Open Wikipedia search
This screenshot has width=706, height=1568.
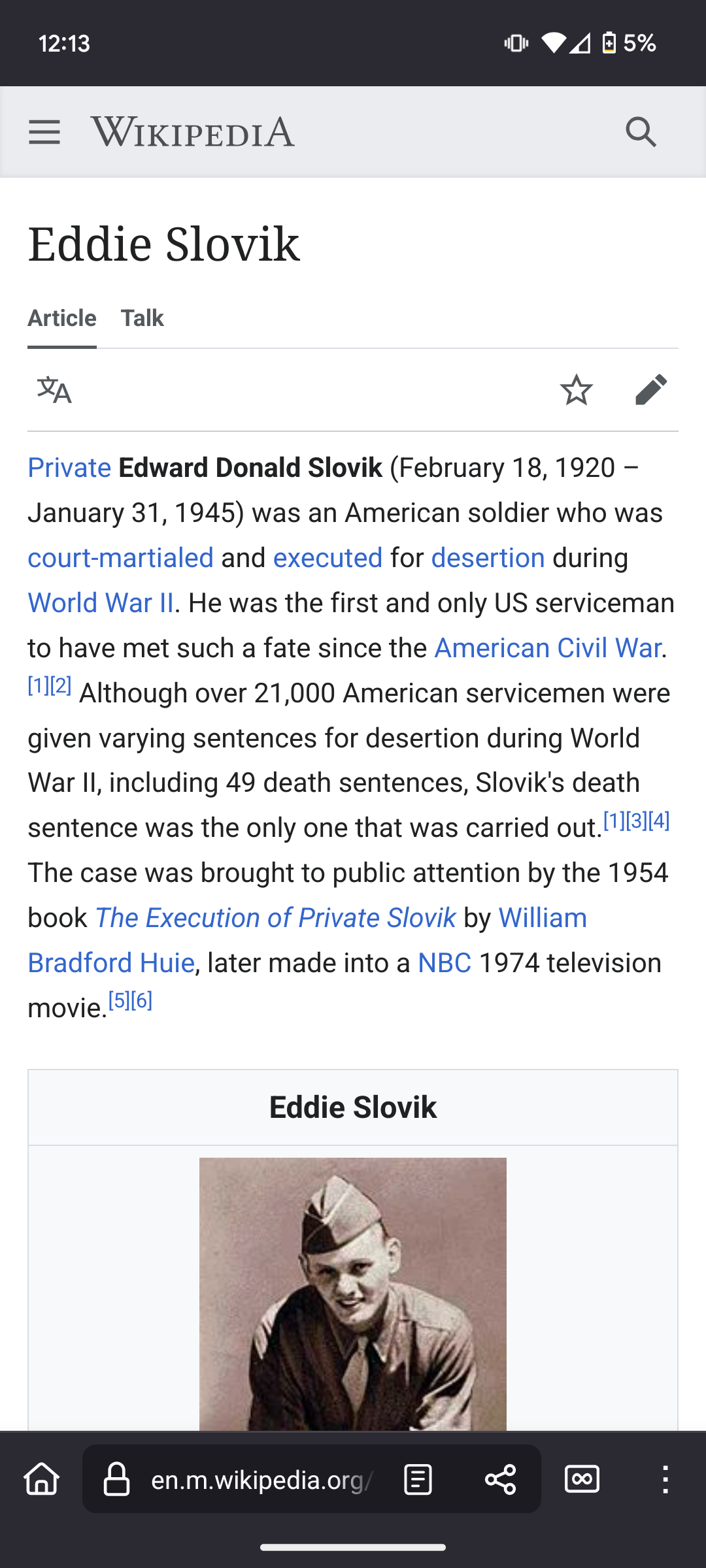[641, 132]
